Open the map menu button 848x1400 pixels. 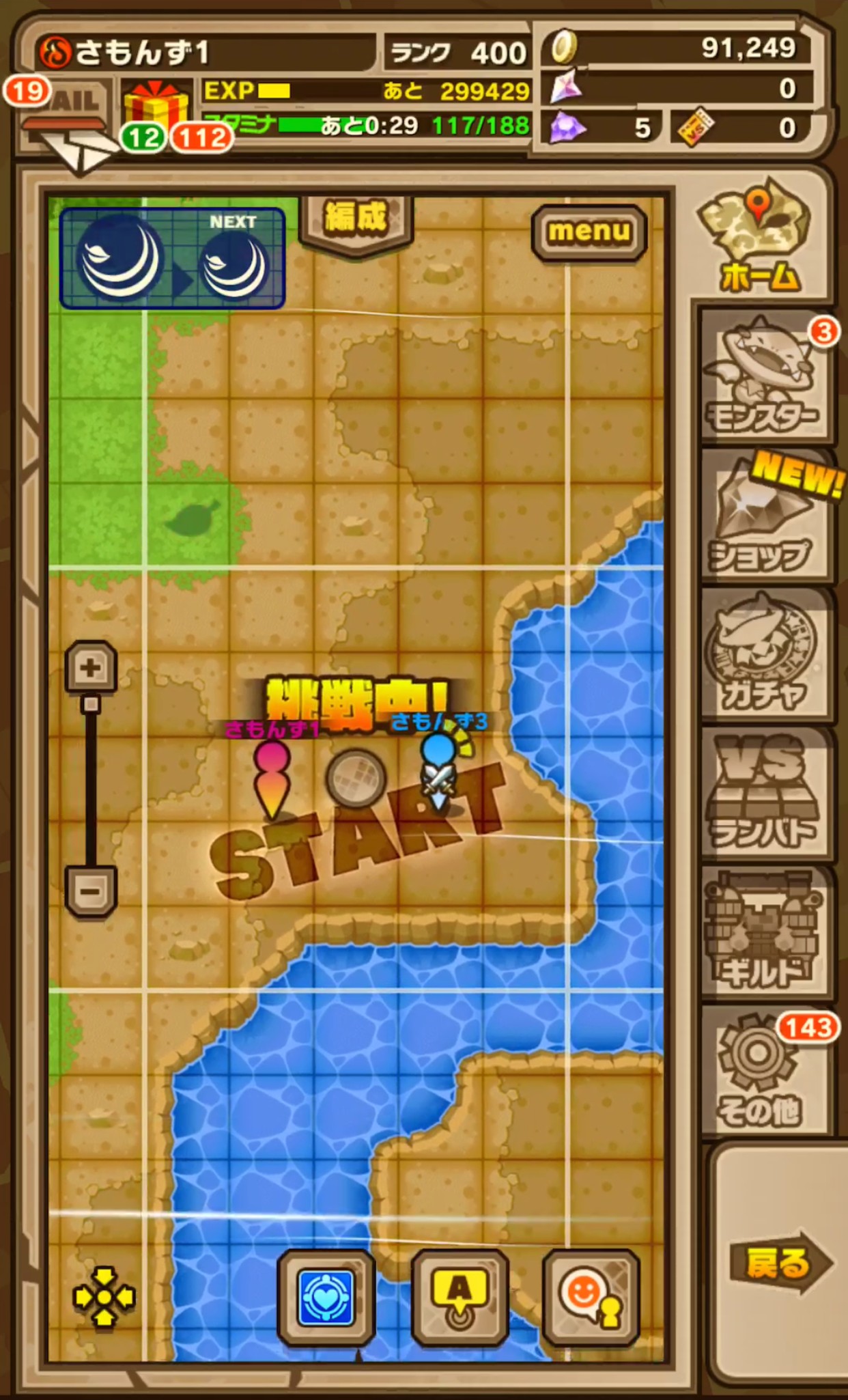589,232
